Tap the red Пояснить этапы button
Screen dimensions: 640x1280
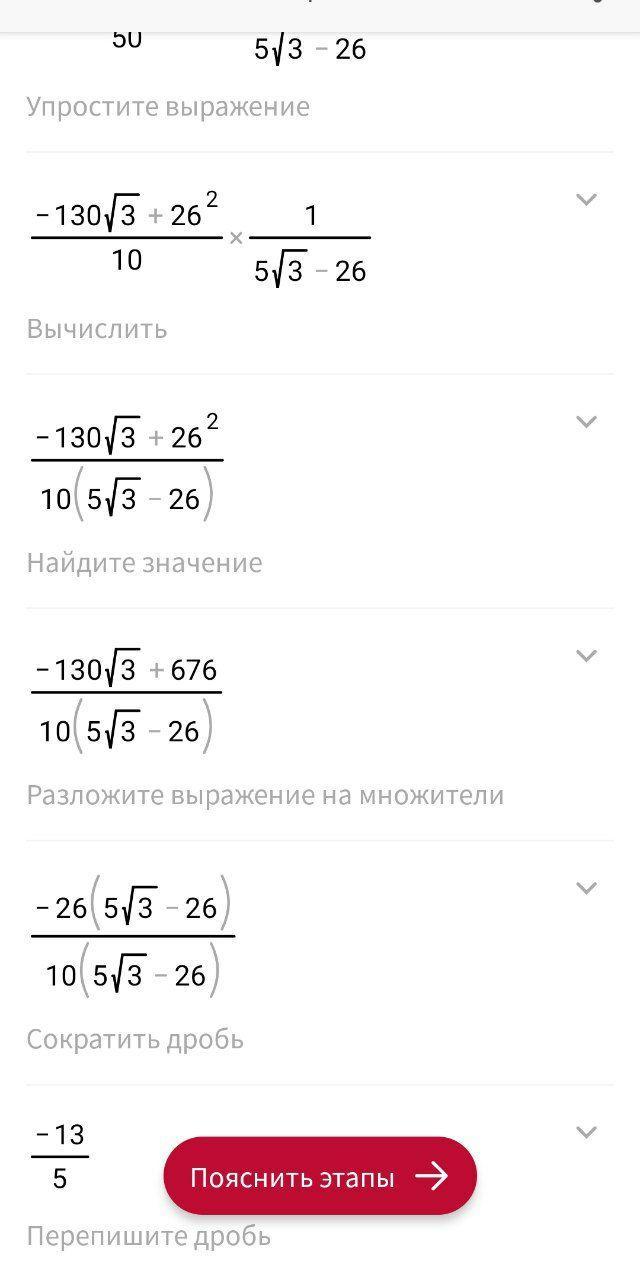click(x=320, y=1177)
